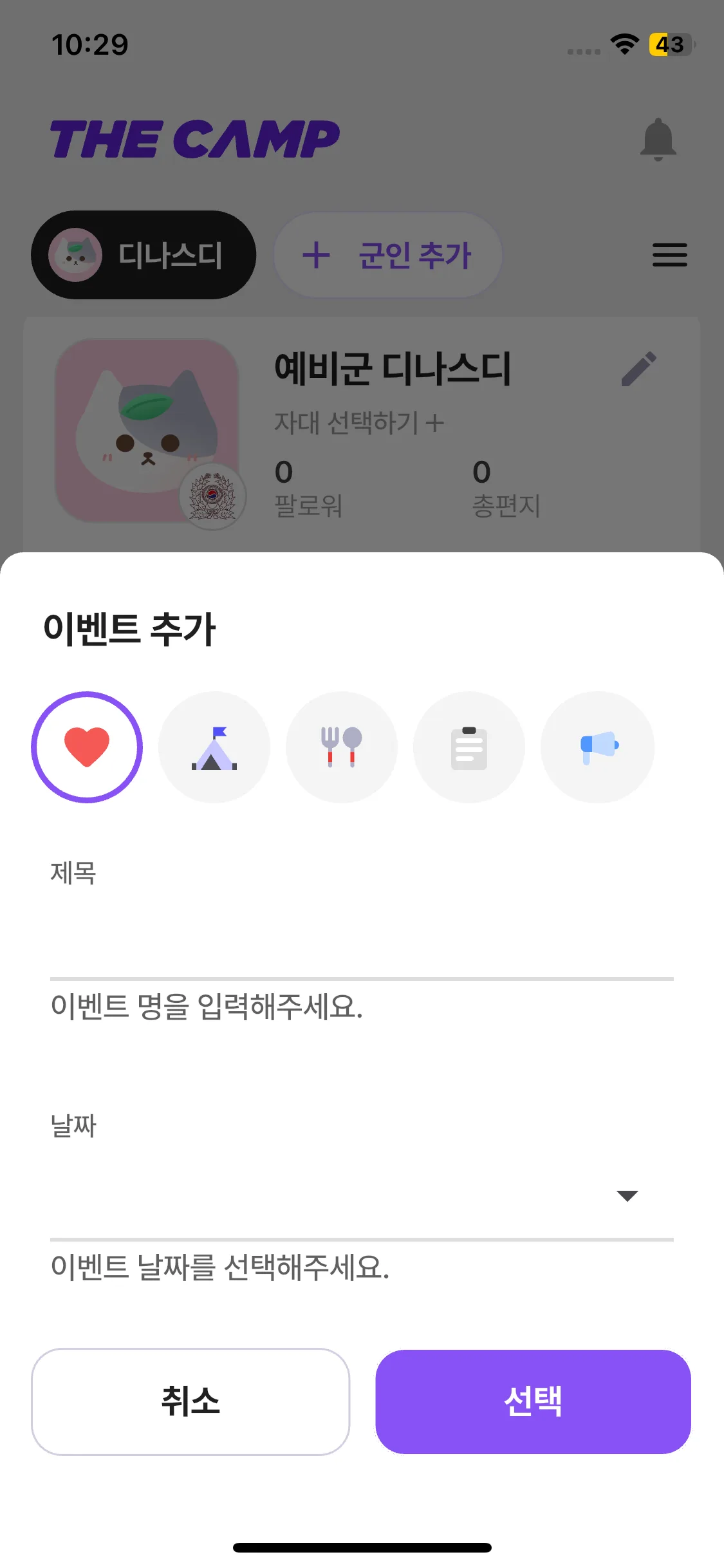Confirm with the 선택 button
Screen dimensions: 724x1568
coord(533,1401)
